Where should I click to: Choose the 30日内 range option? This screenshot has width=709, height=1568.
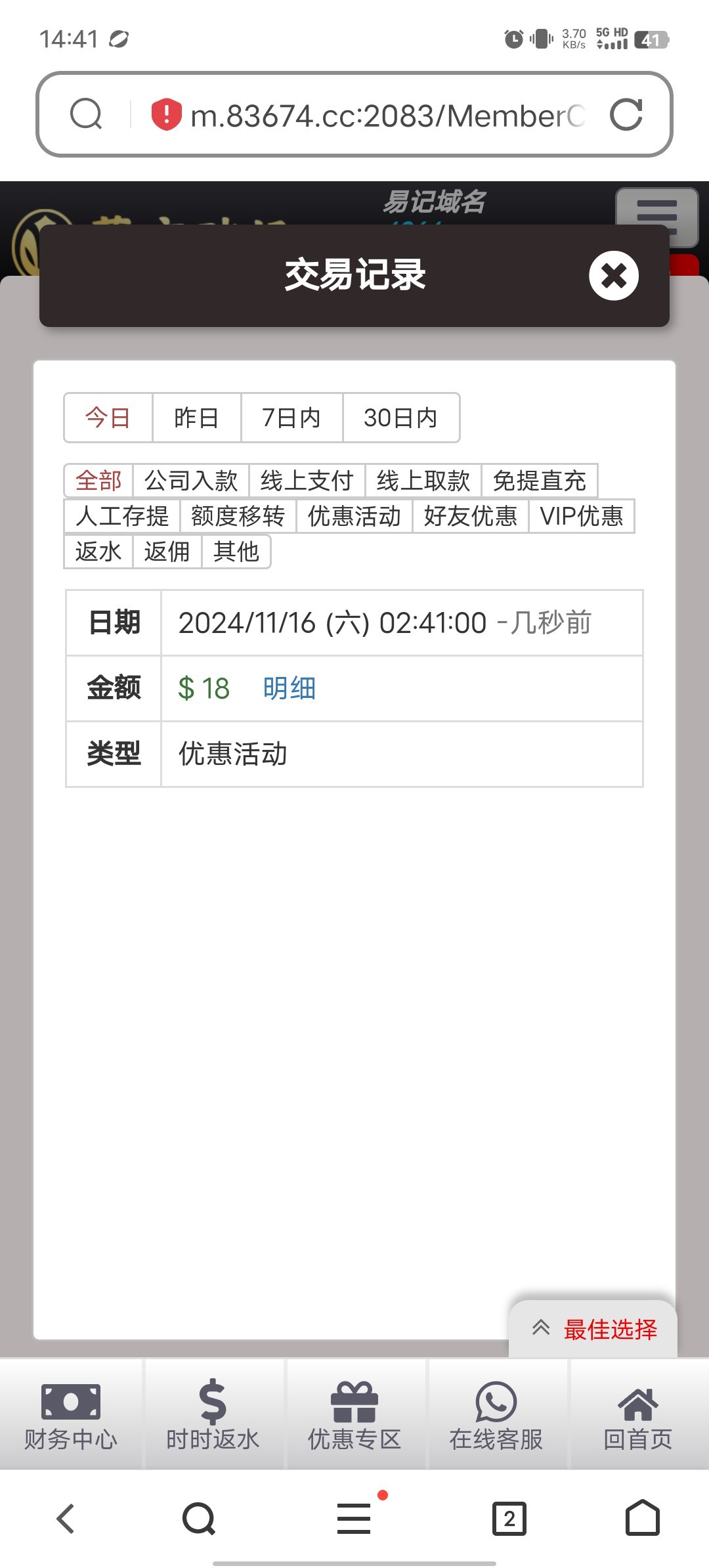tap(400, 418)
